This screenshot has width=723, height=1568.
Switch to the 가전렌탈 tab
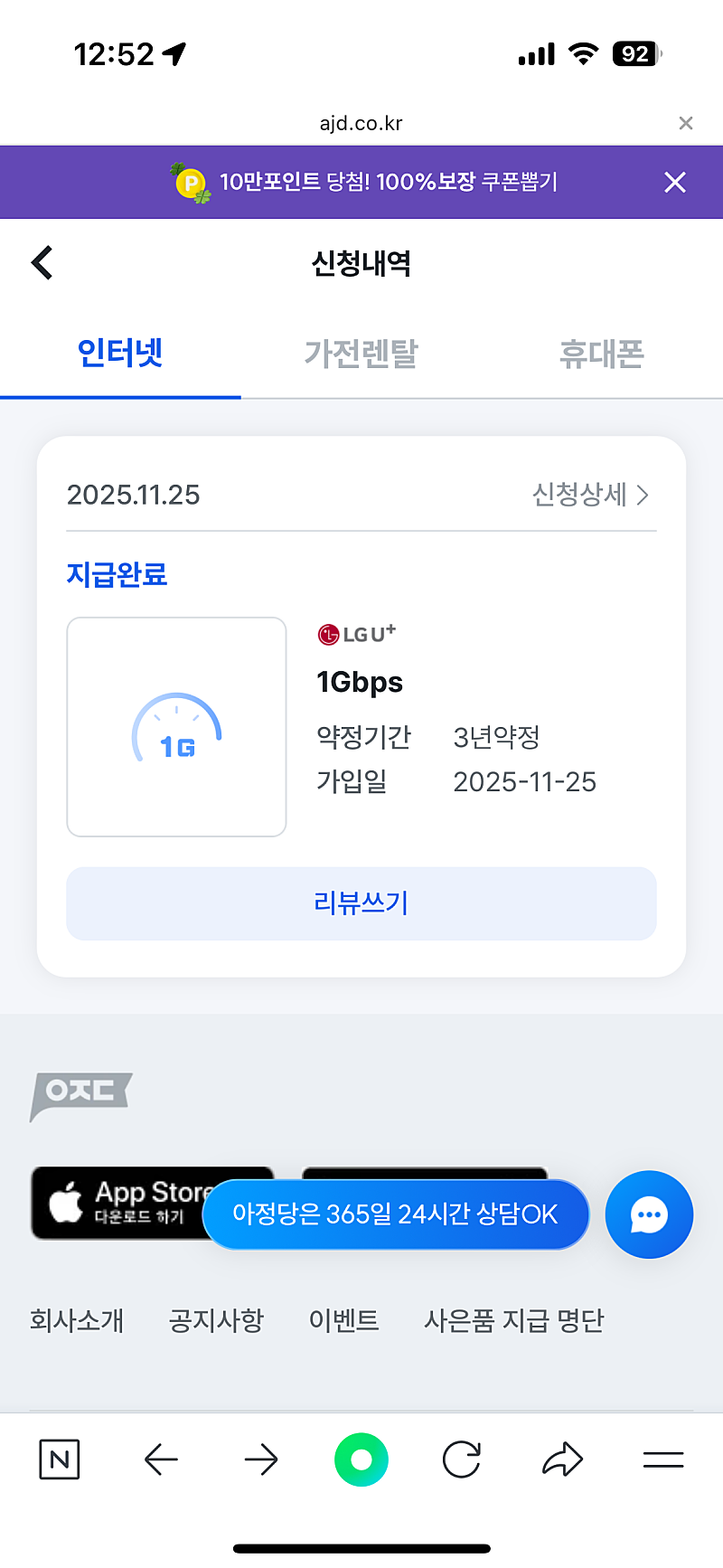pyautogui.click(x=361, y=354)
